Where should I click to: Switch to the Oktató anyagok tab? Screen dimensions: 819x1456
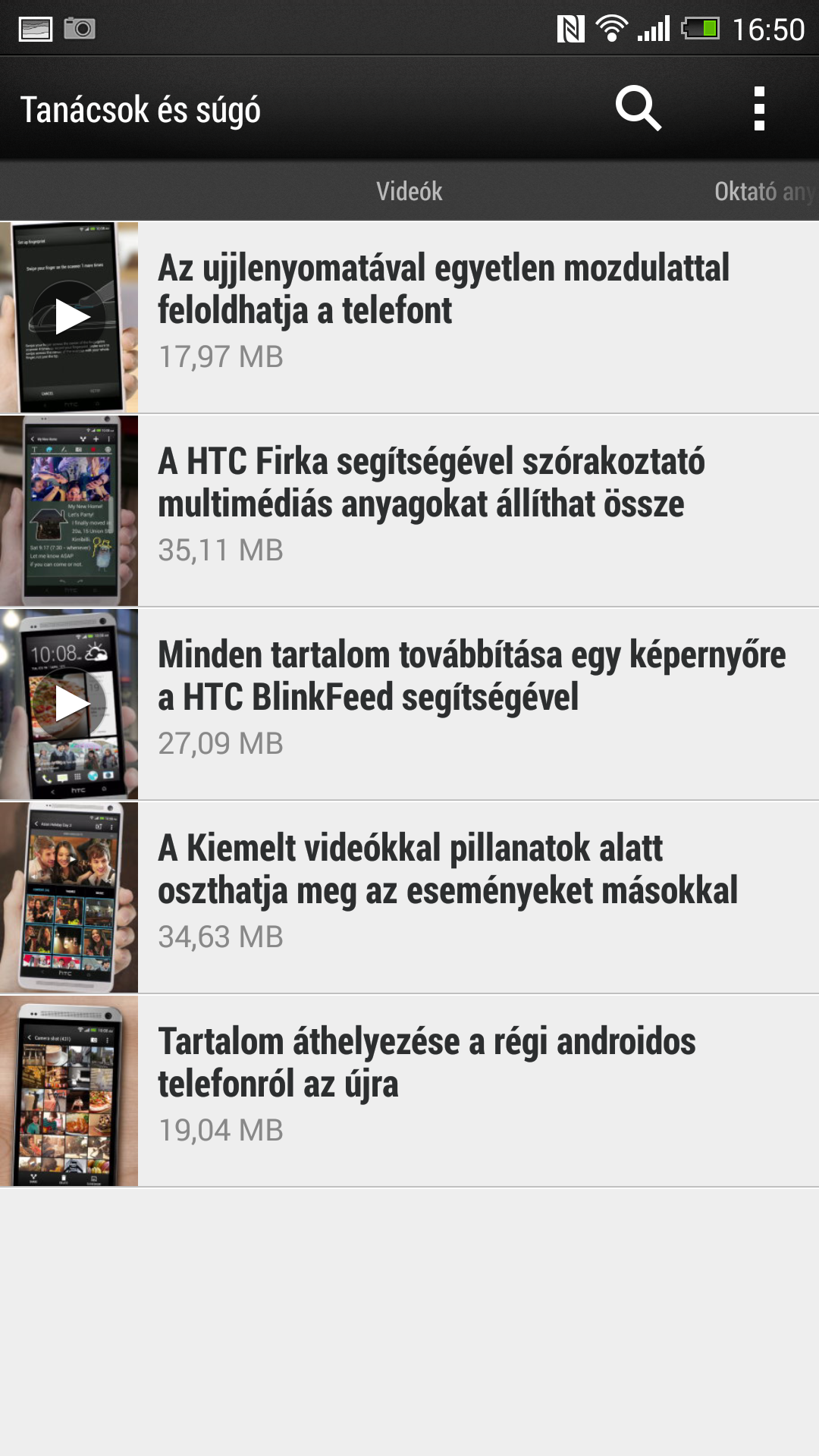(x=762, y=191)
